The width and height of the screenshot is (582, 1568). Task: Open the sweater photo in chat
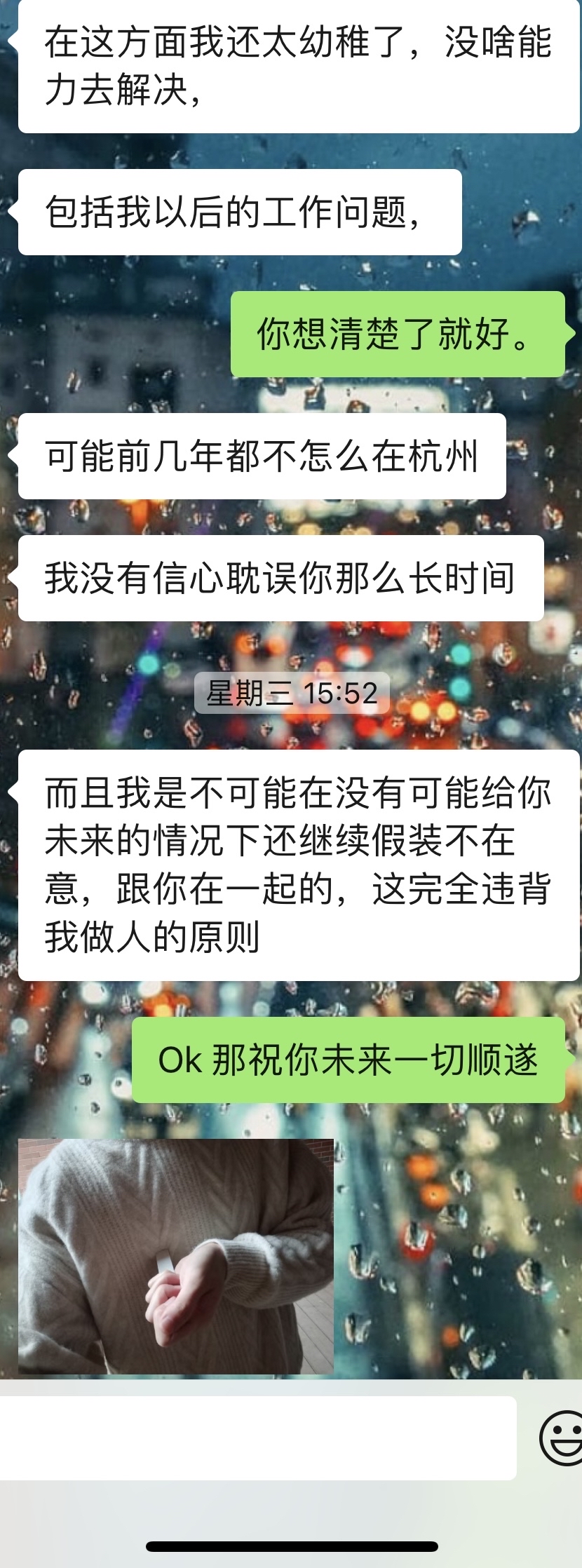175,1257
